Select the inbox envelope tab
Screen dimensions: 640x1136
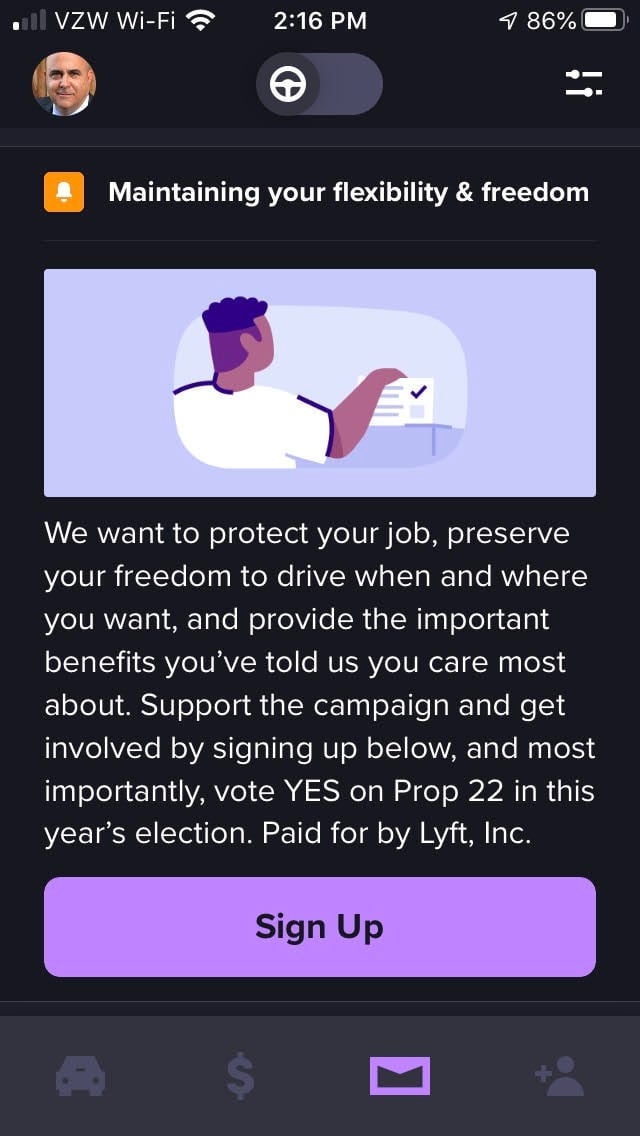pyautogui.click(x=400, y=1077)
